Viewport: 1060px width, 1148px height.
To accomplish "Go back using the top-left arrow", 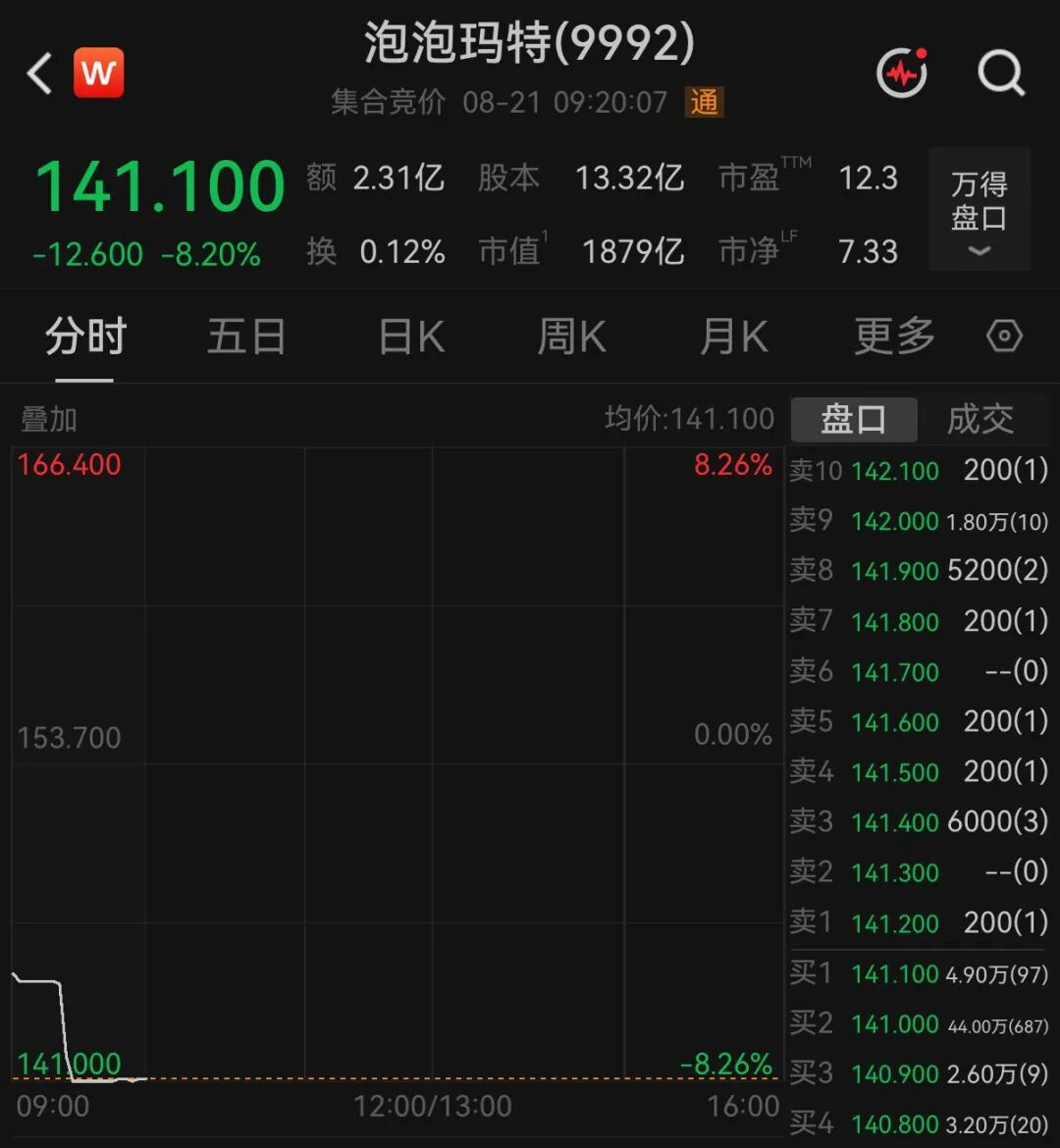I will [39, 74].
